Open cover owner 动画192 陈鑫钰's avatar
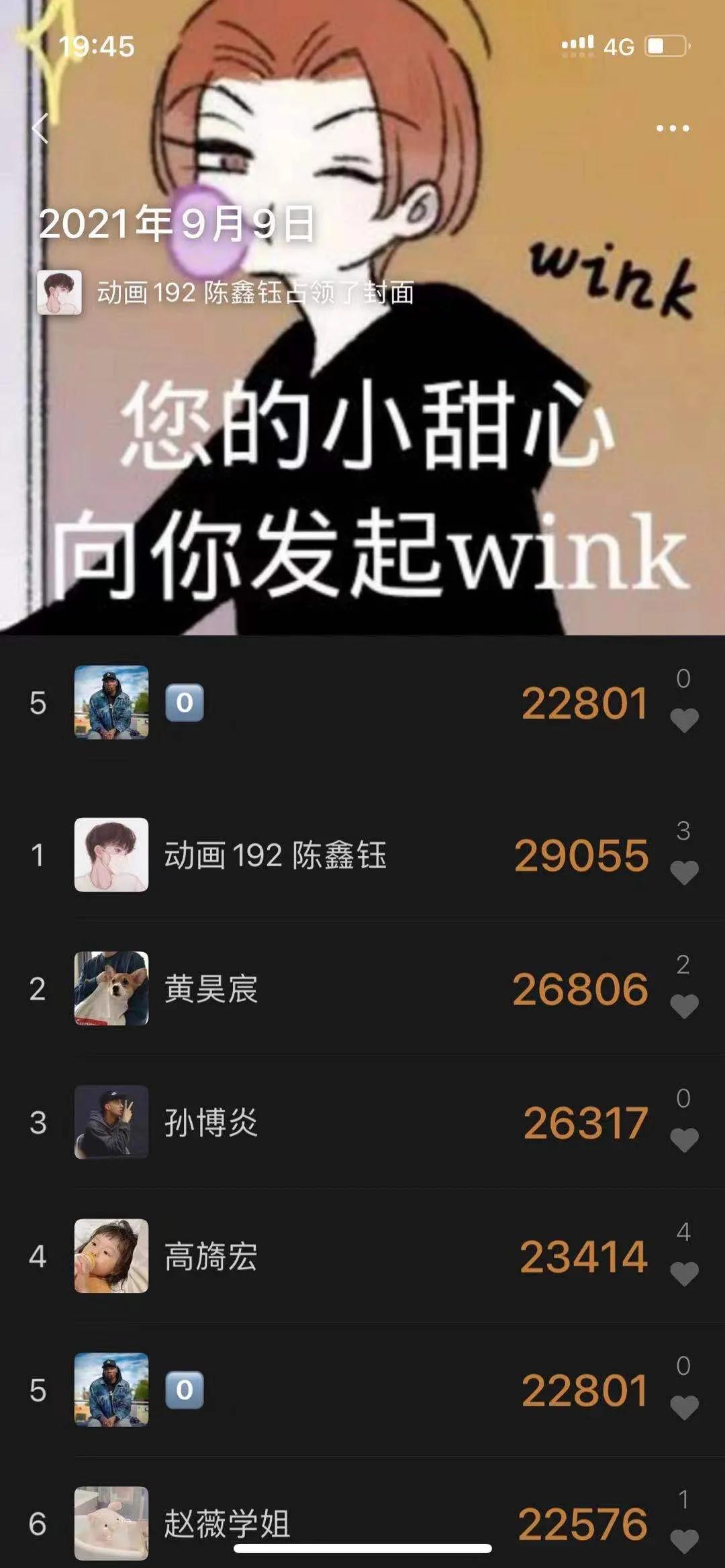Screen dimensions: 725x1568 [59, 293]
